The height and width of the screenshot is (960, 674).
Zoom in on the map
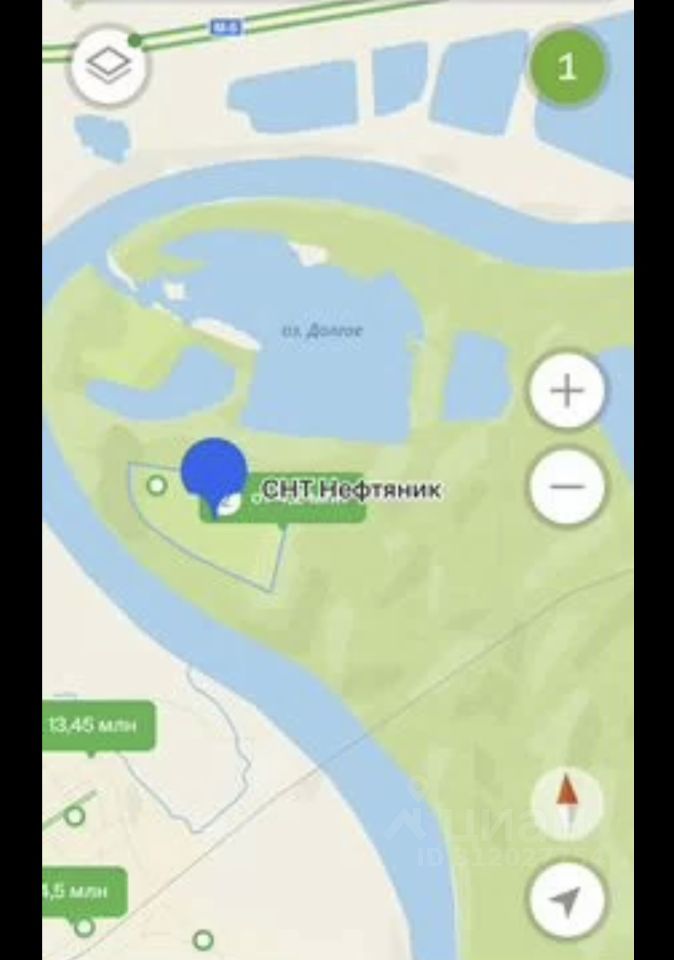pyautogui.click(x=567, y=390)
